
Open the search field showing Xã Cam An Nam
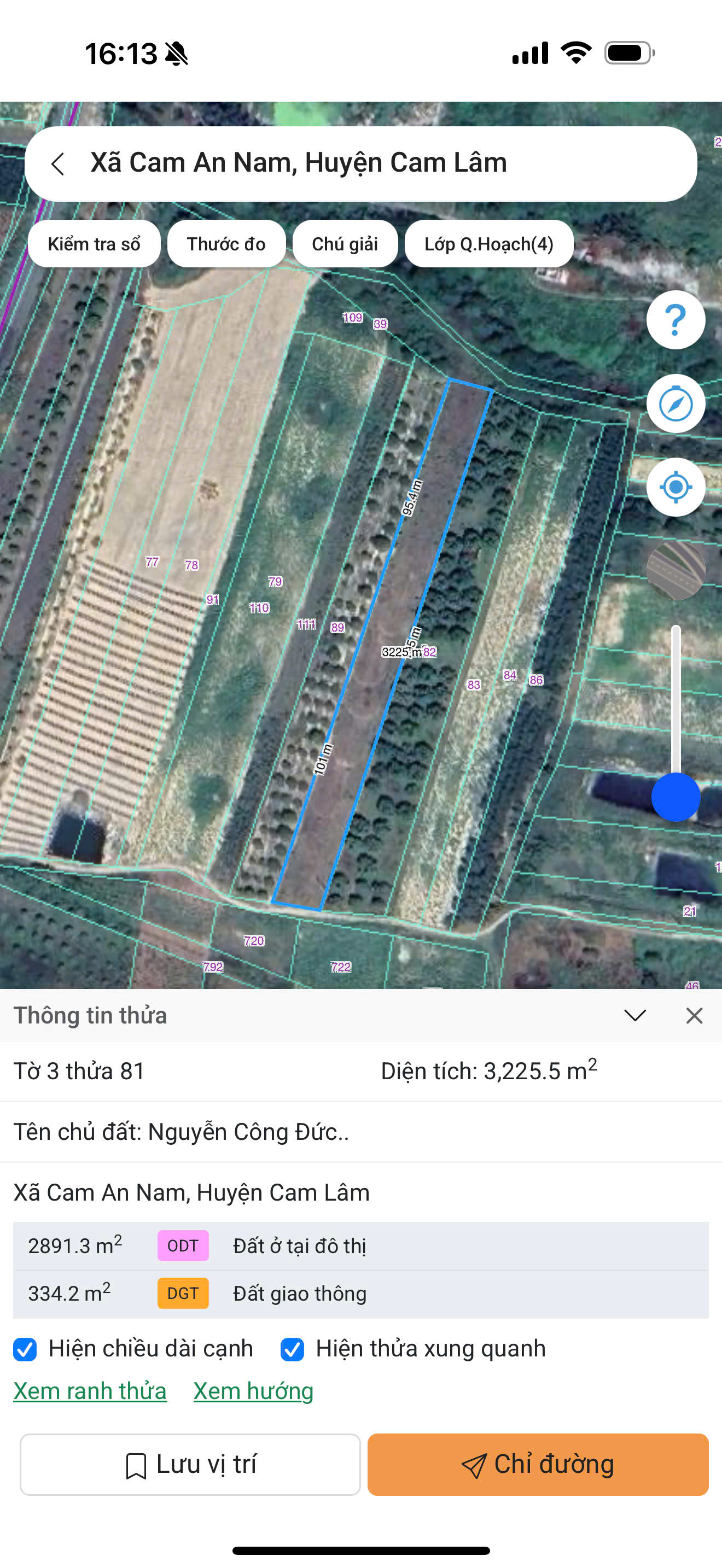pos(365,163)
